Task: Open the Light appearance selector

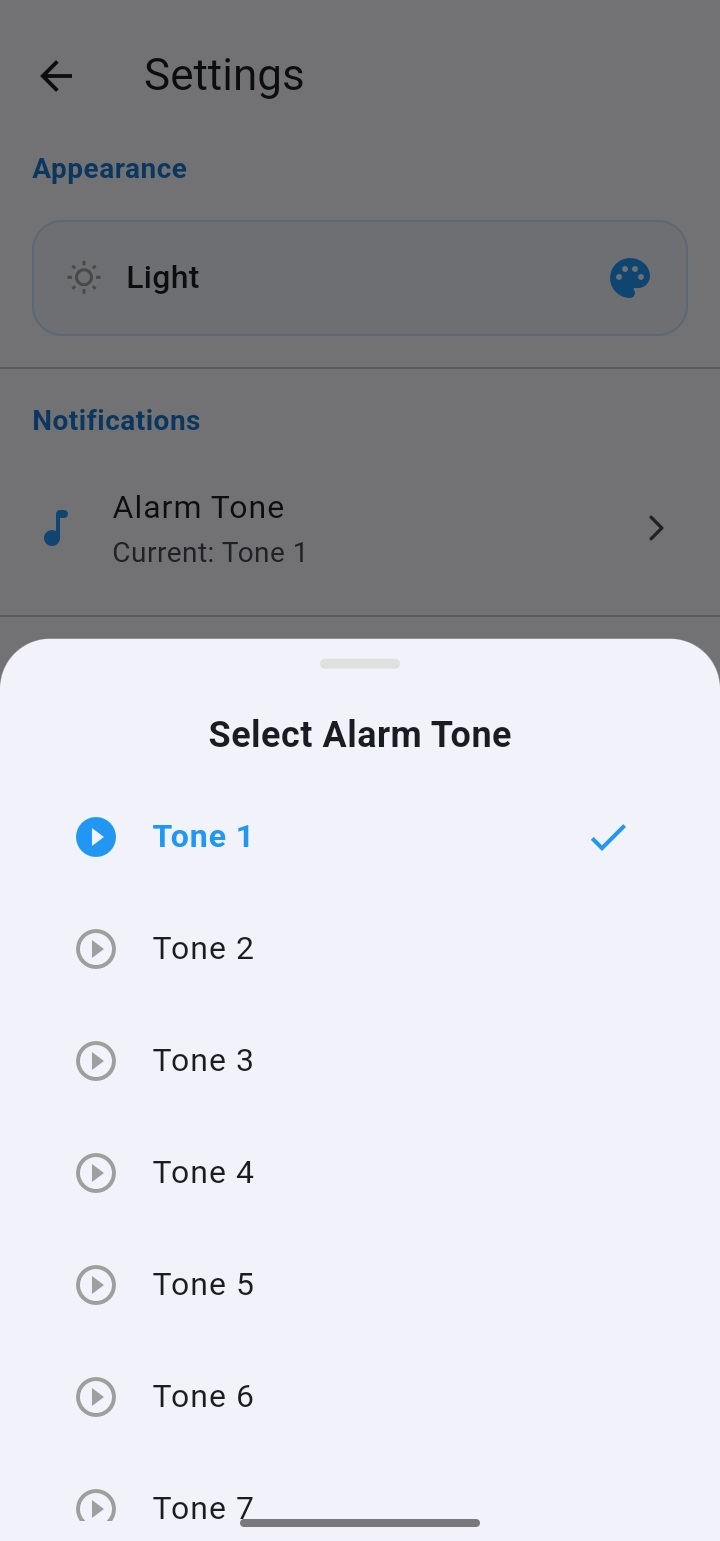Action: tap(359, 277)
